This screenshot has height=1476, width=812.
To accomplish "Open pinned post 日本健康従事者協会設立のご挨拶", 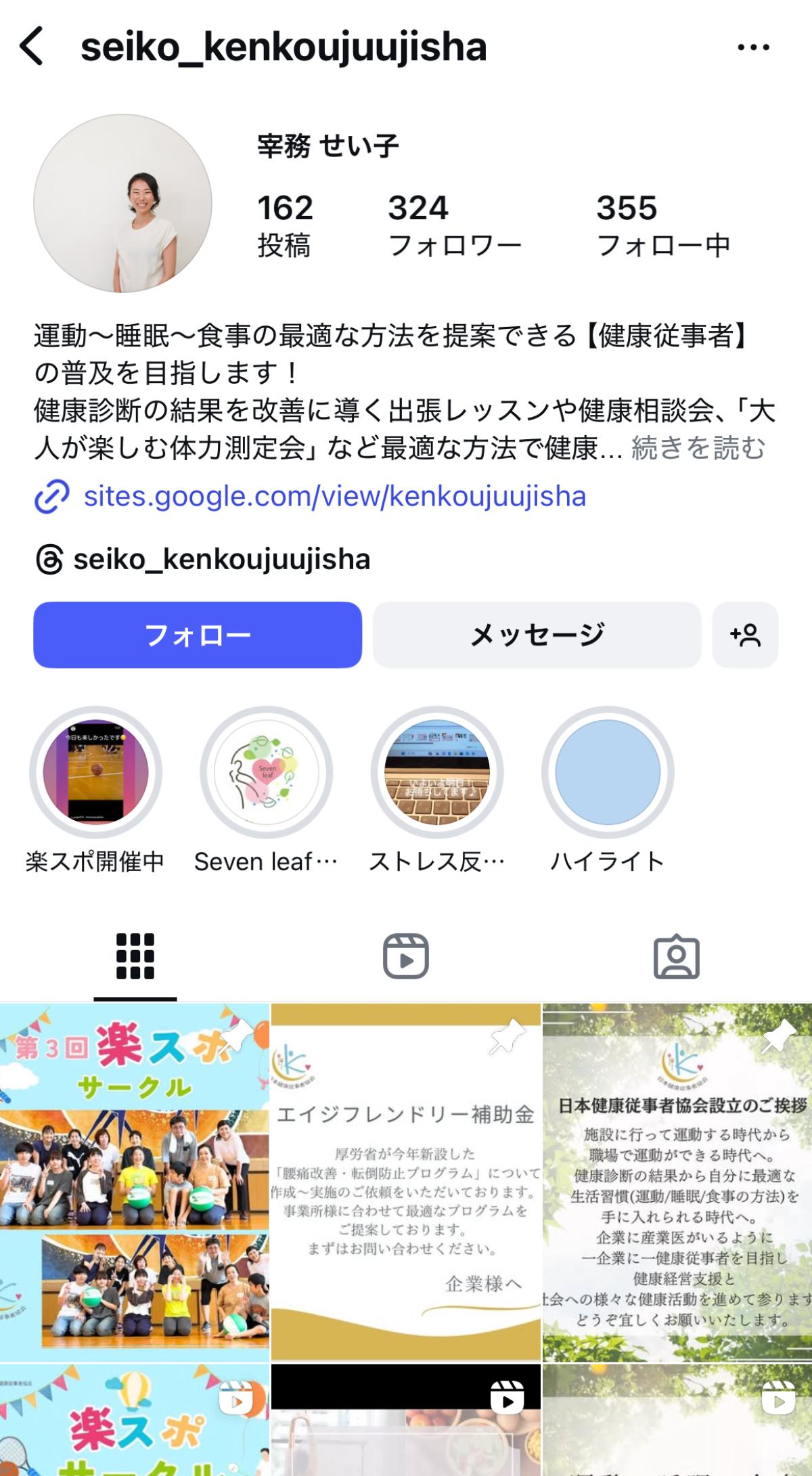I will click(677, 1182).
